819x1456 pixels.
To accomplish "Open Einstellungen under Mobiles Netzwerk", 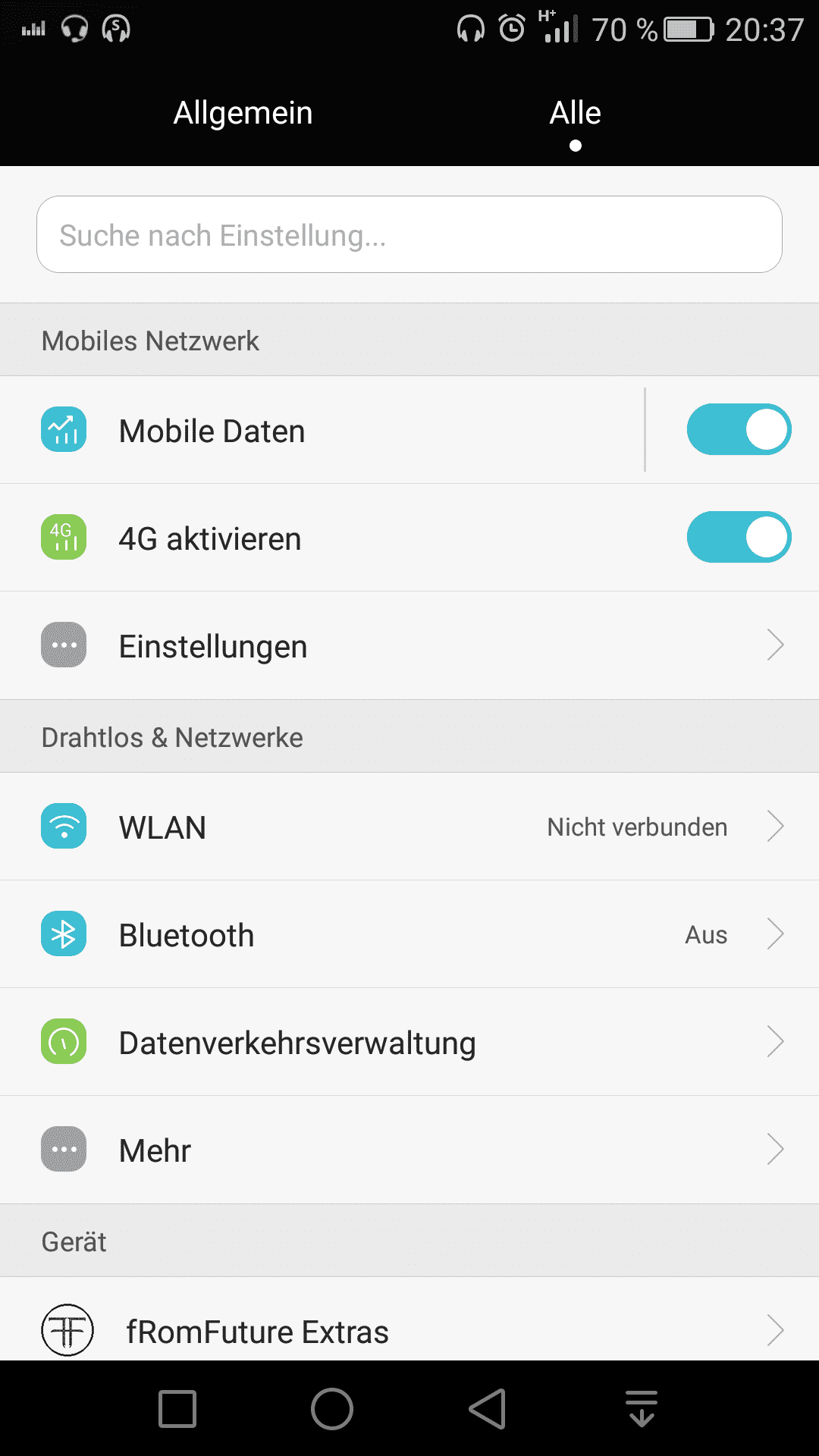I will coord(409,645).
